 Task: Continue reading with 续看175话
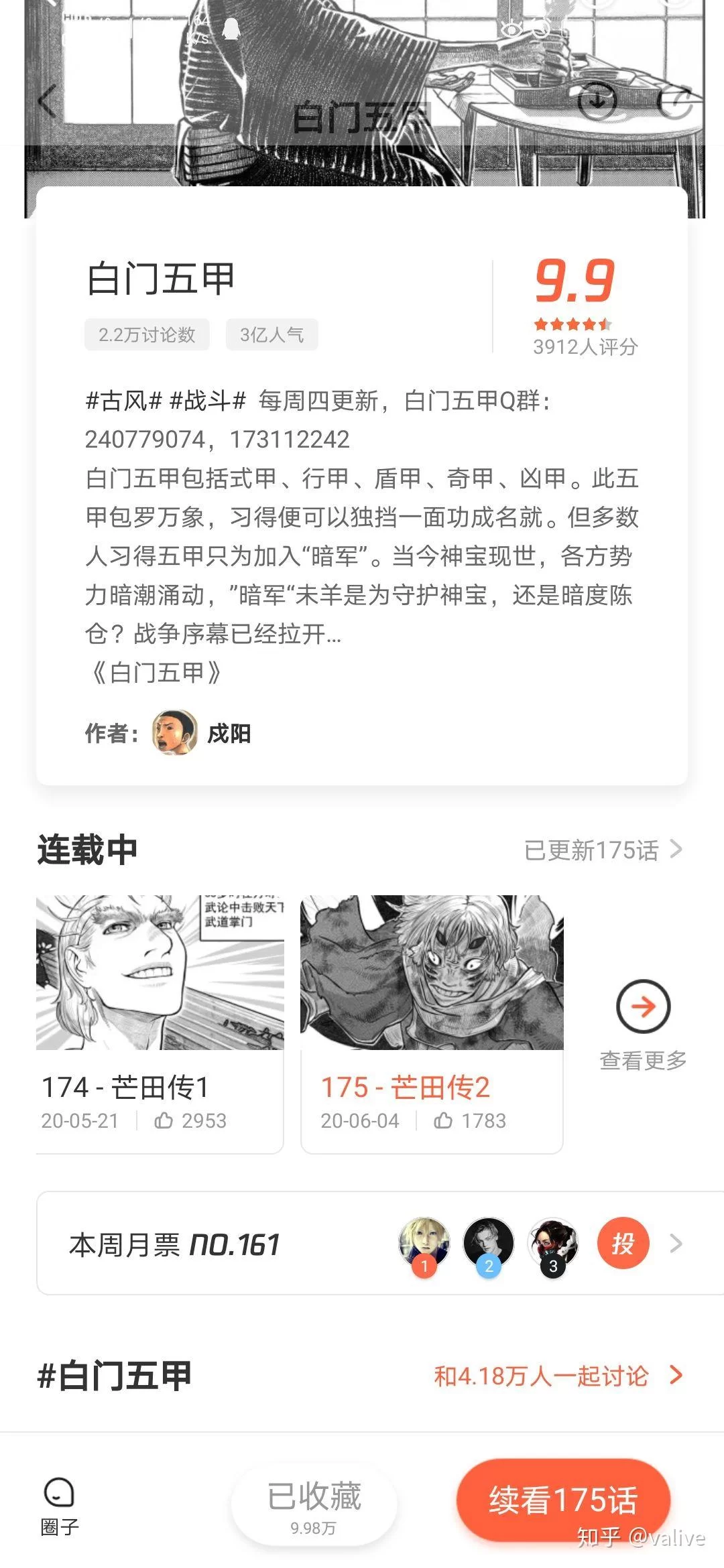click(563, 1500)
